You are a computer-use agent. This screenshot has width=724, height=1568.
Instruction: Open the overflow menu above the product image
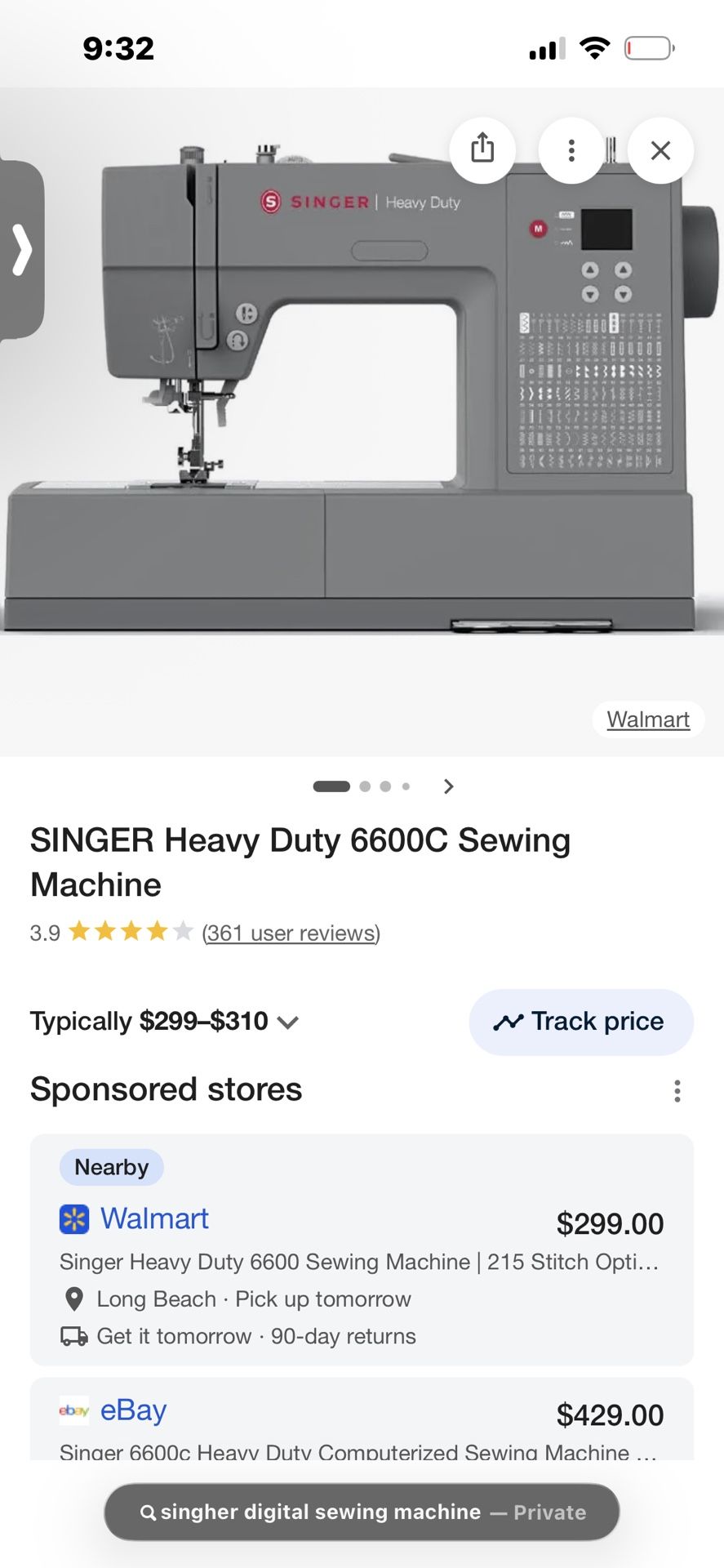[571, 150]
